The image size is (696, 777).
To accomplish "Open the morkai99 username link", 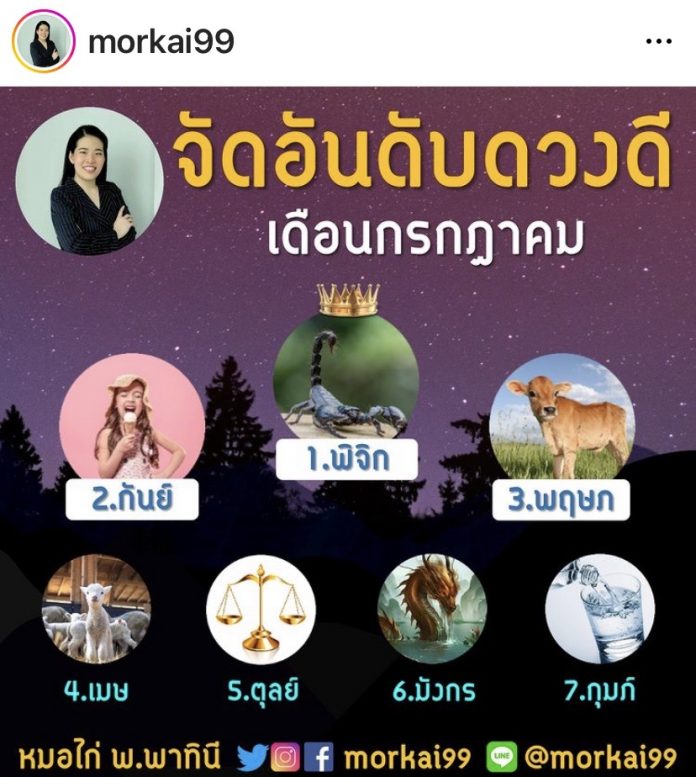I will coord(161,42).
